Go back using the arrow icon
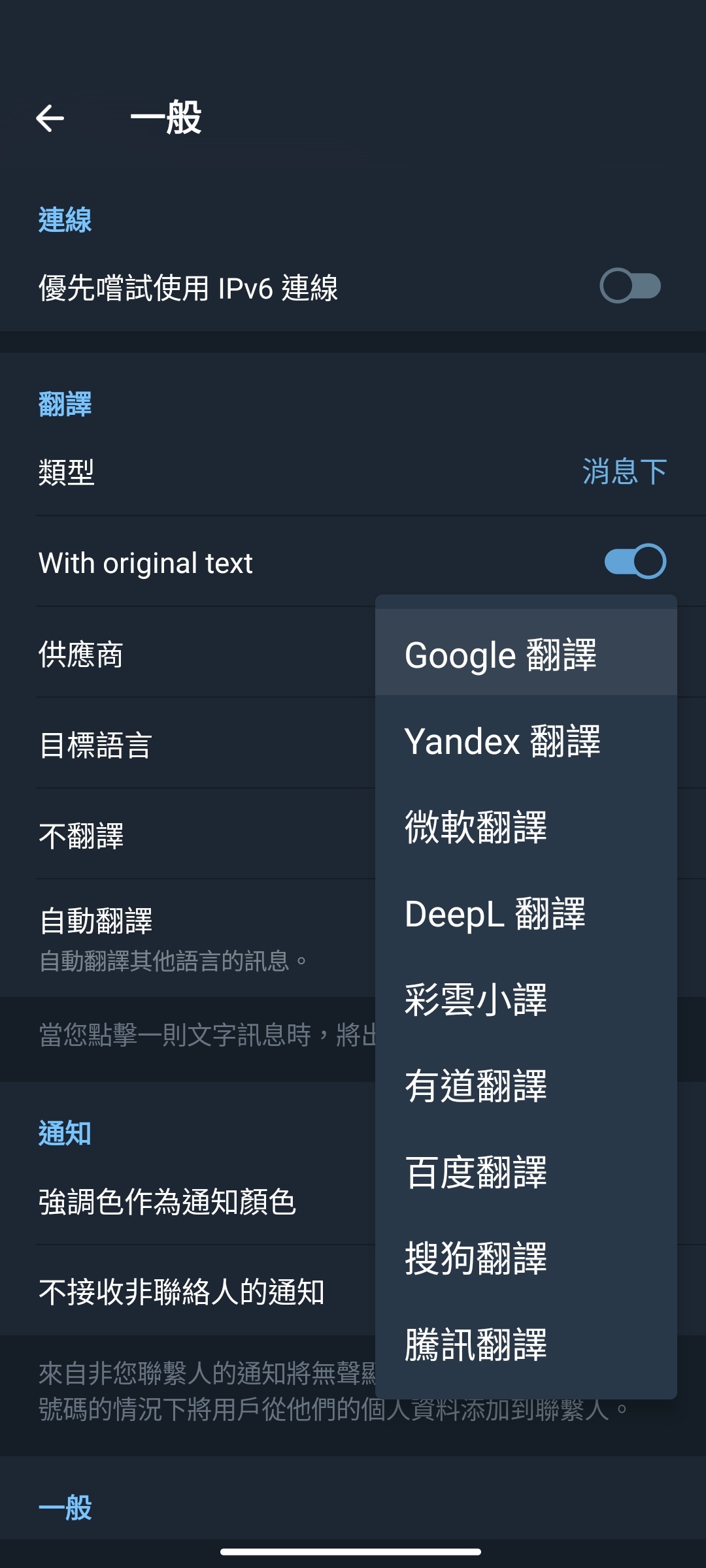Screen dimensions: 706x1568 coord(50,118)
